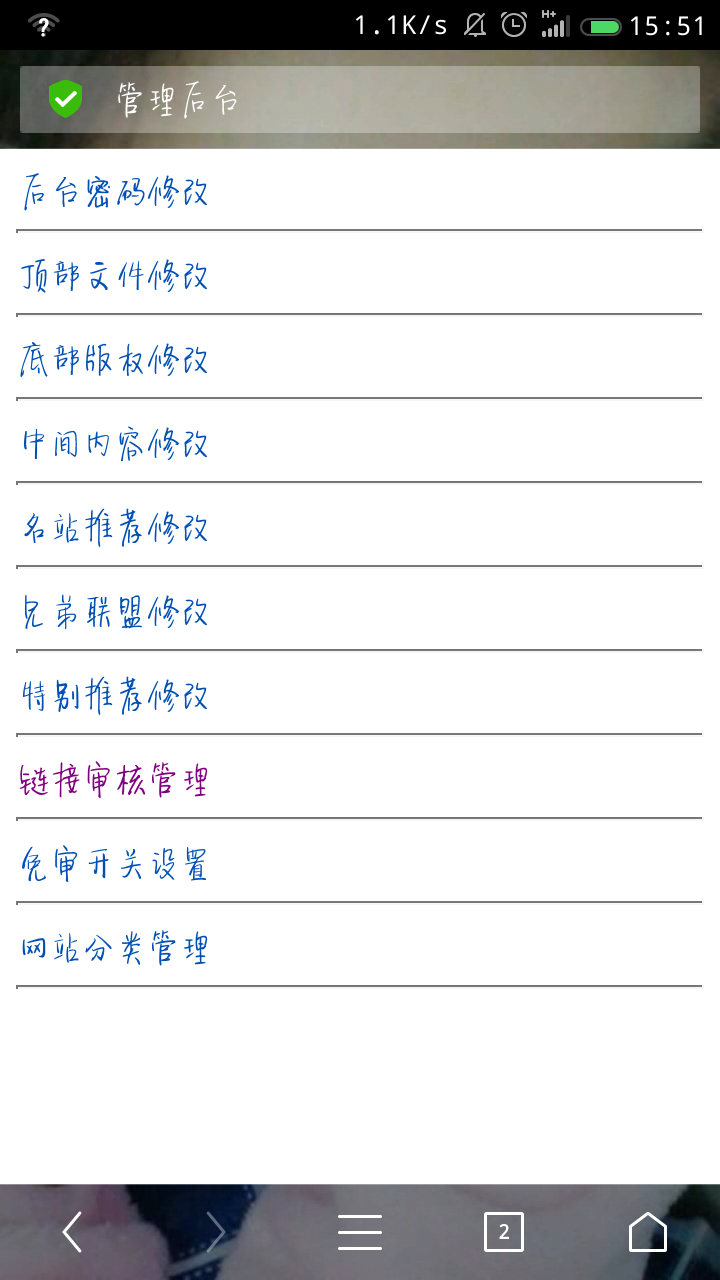Open 链接审核管理 page
This screenshot has width=720, height=1280.
[x=115, y=779]
